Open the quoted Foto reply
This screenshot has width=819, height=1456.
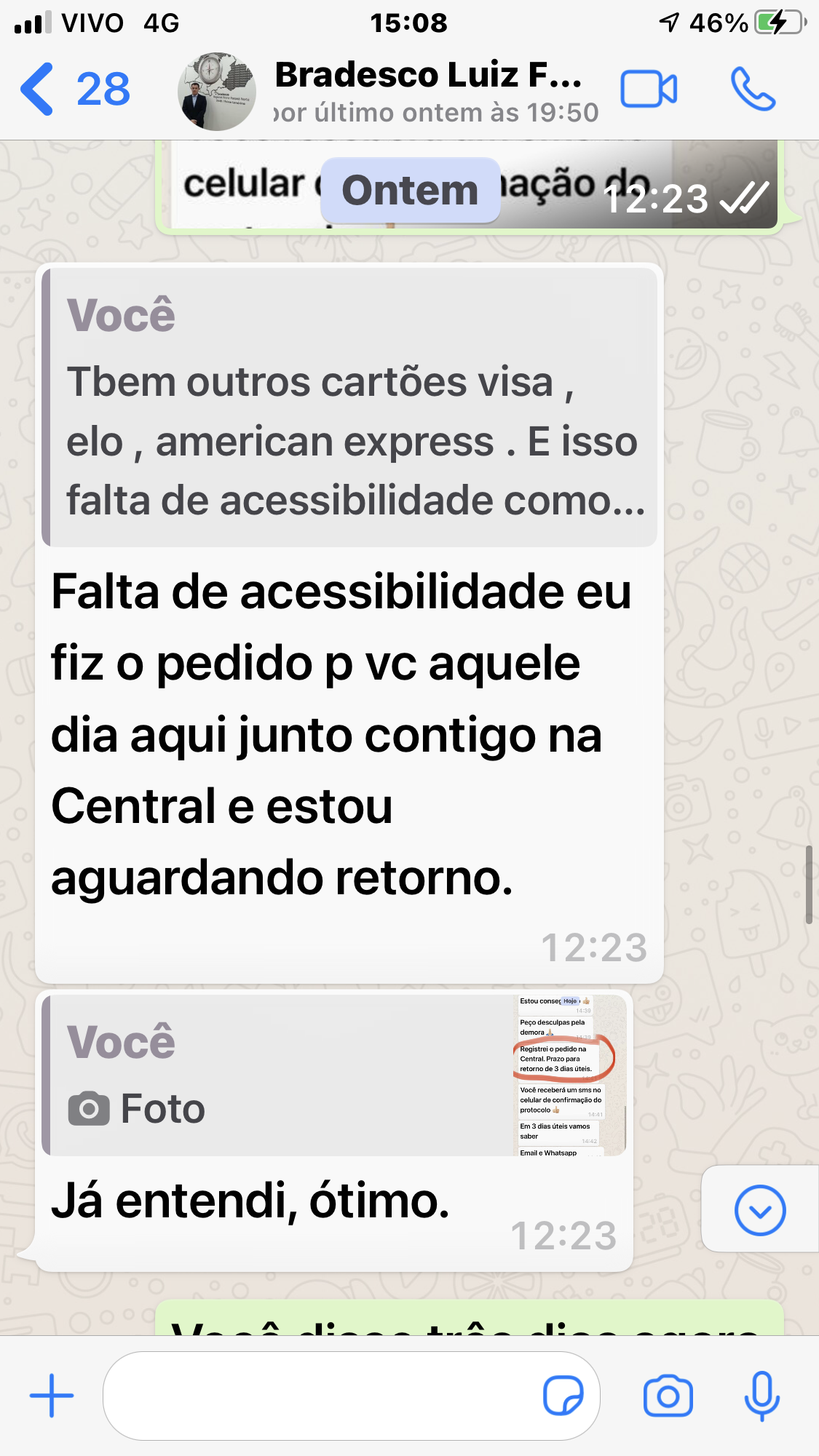coord(334,1075)
